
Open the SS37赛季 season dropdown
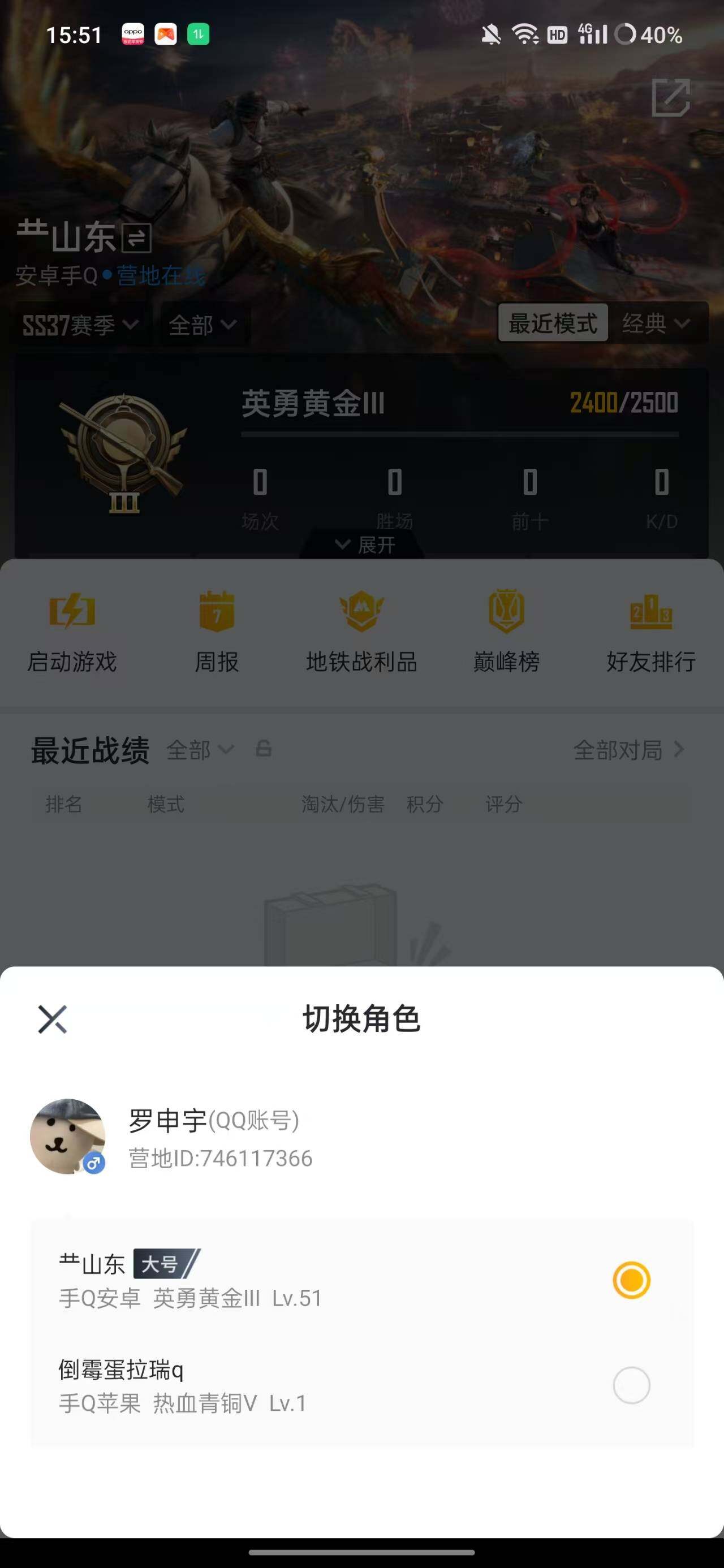79,325
